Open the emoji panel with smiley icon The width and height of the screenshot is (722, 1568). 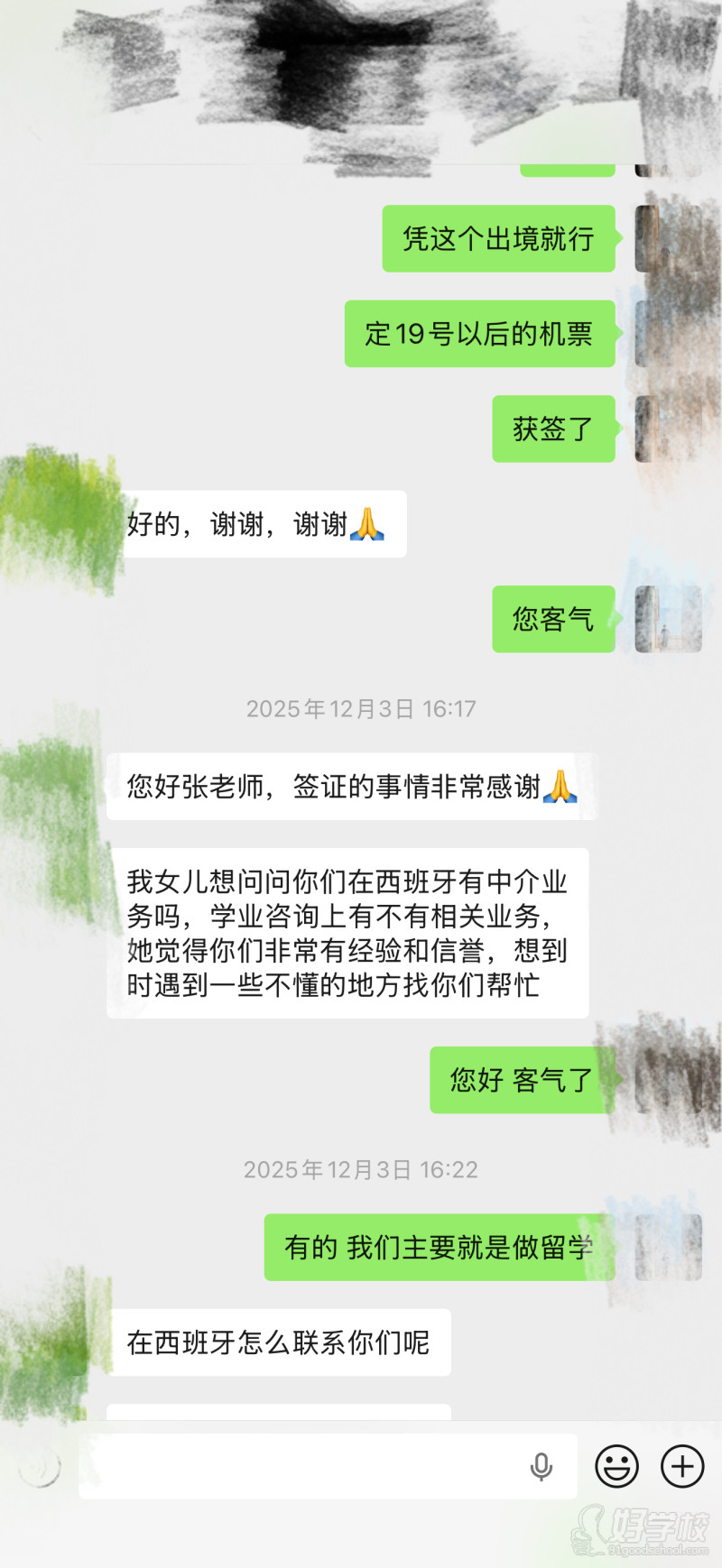click(x=617, y=1465)
